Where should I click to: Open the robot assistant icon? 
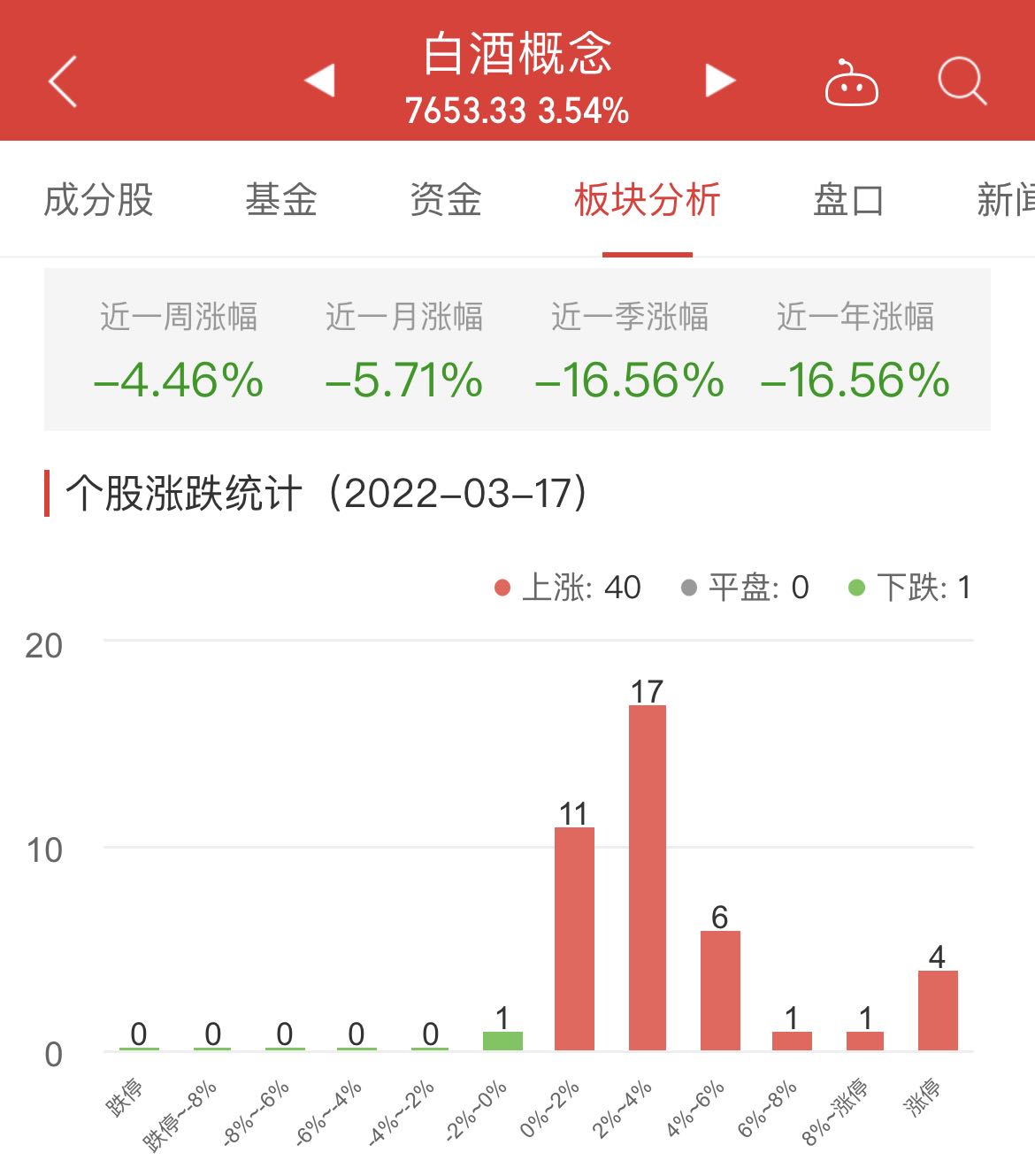tap(851, 83)
